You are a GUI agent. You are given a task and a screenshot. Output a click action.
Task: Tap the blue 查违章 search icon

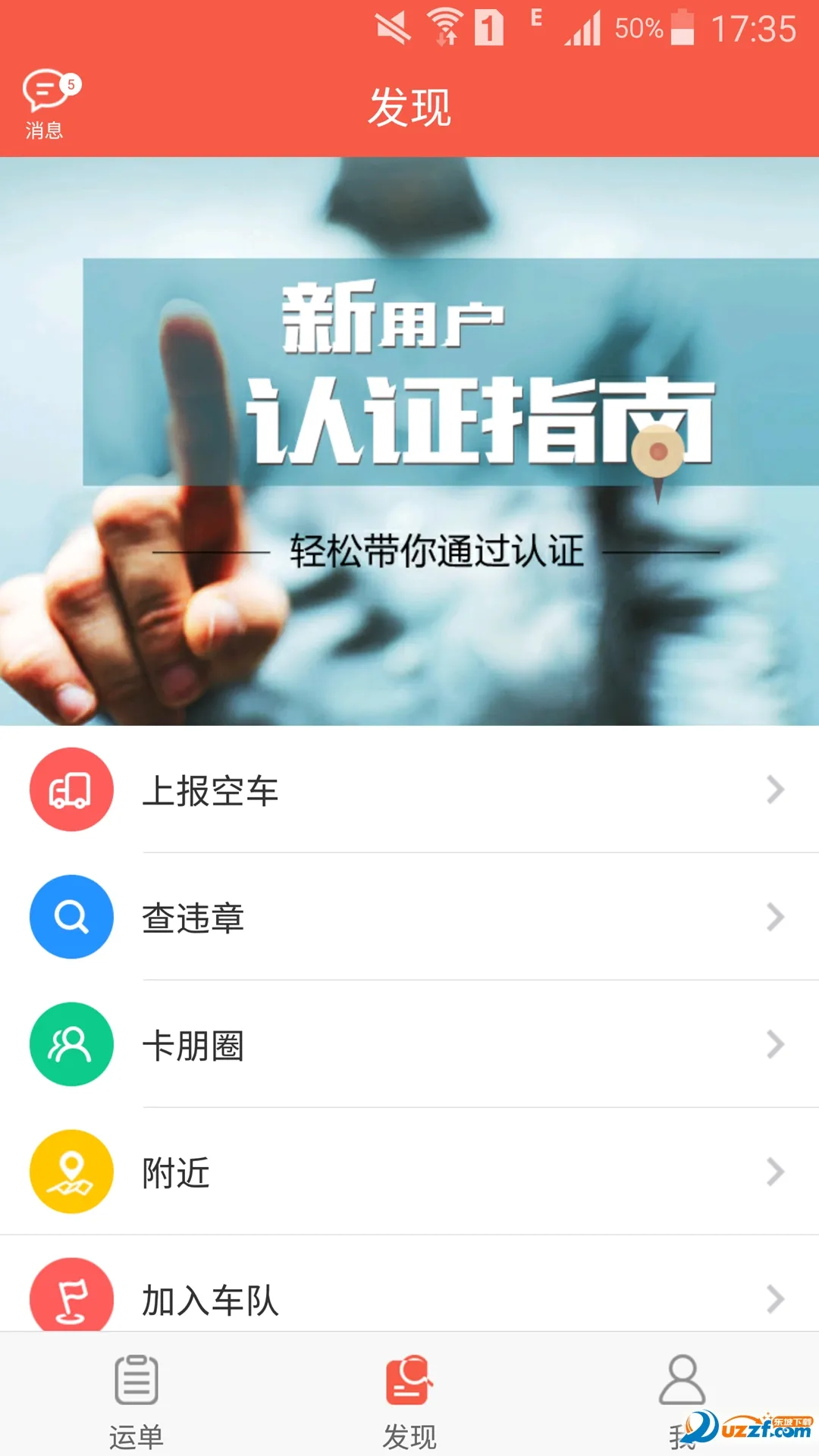pos(71,917)
